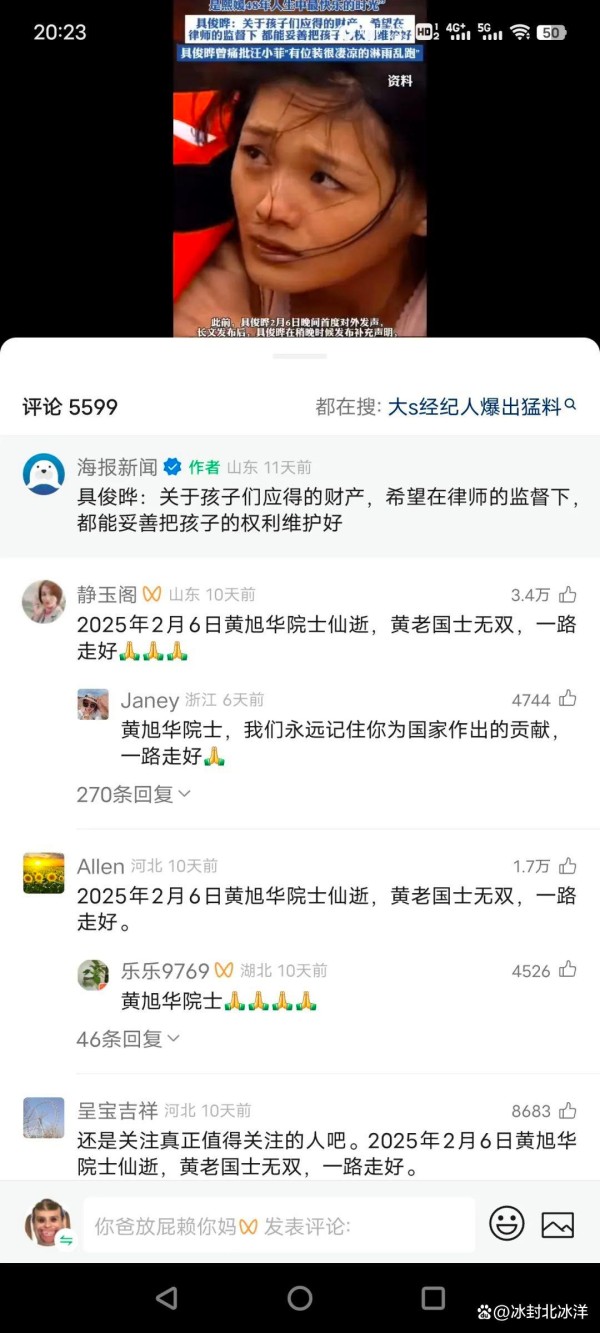Attach an image to the comment
The height and width of the screenshot is (1333, 600).
coord(557,1224)
